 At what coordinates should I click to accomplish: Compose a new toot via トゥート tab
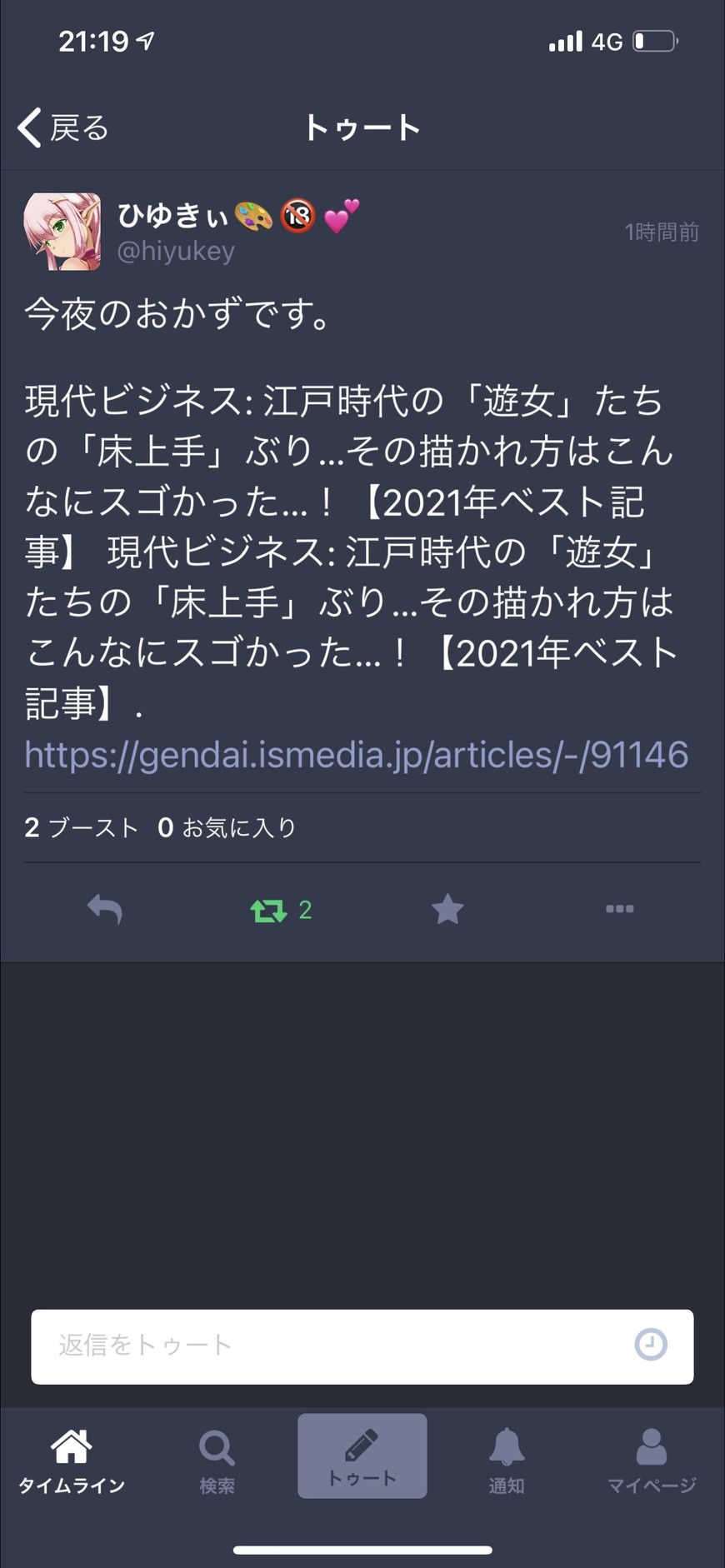pos(362,1456)
